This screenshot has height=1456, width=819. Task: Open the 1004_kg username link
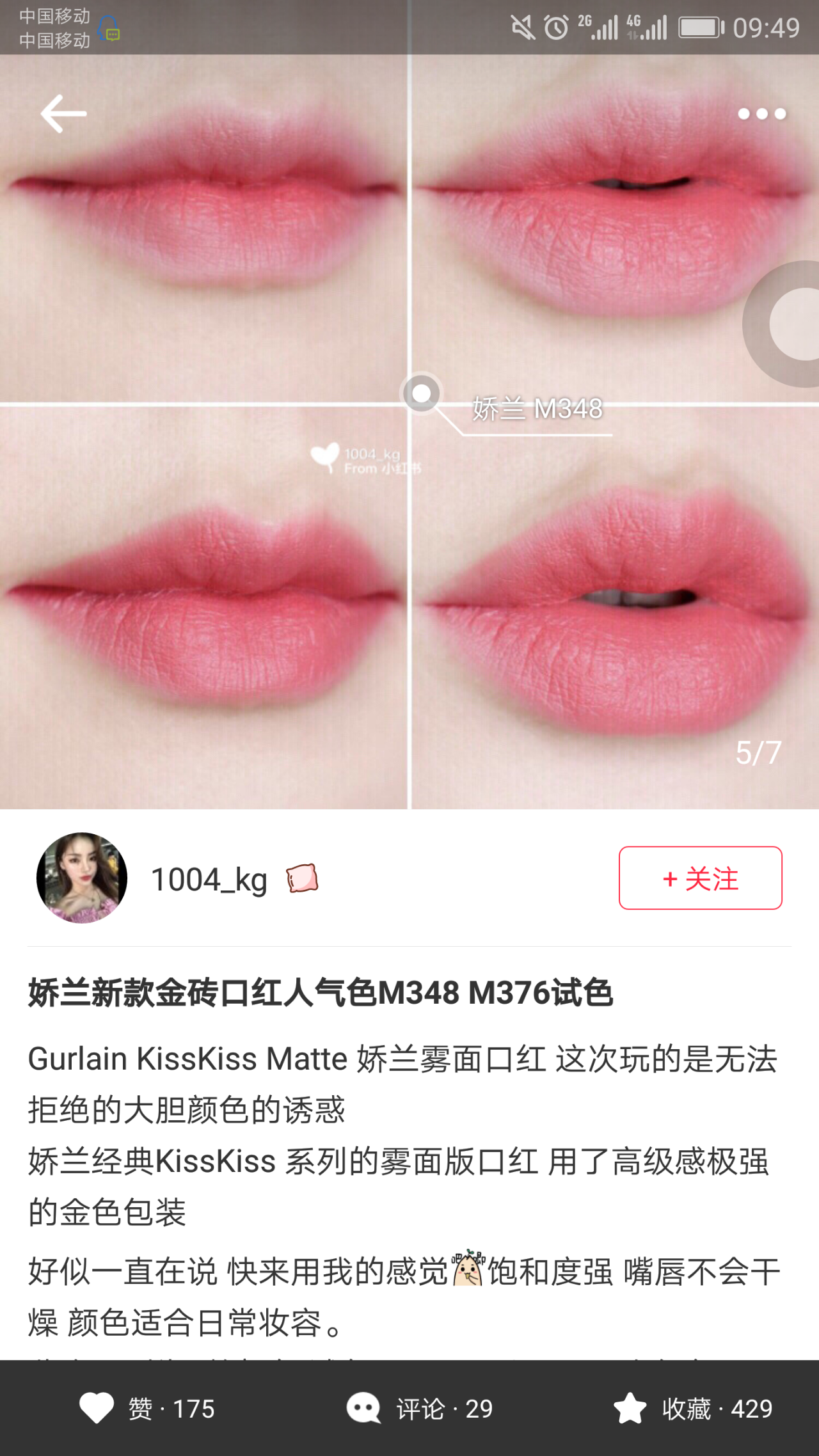point(209,879)
